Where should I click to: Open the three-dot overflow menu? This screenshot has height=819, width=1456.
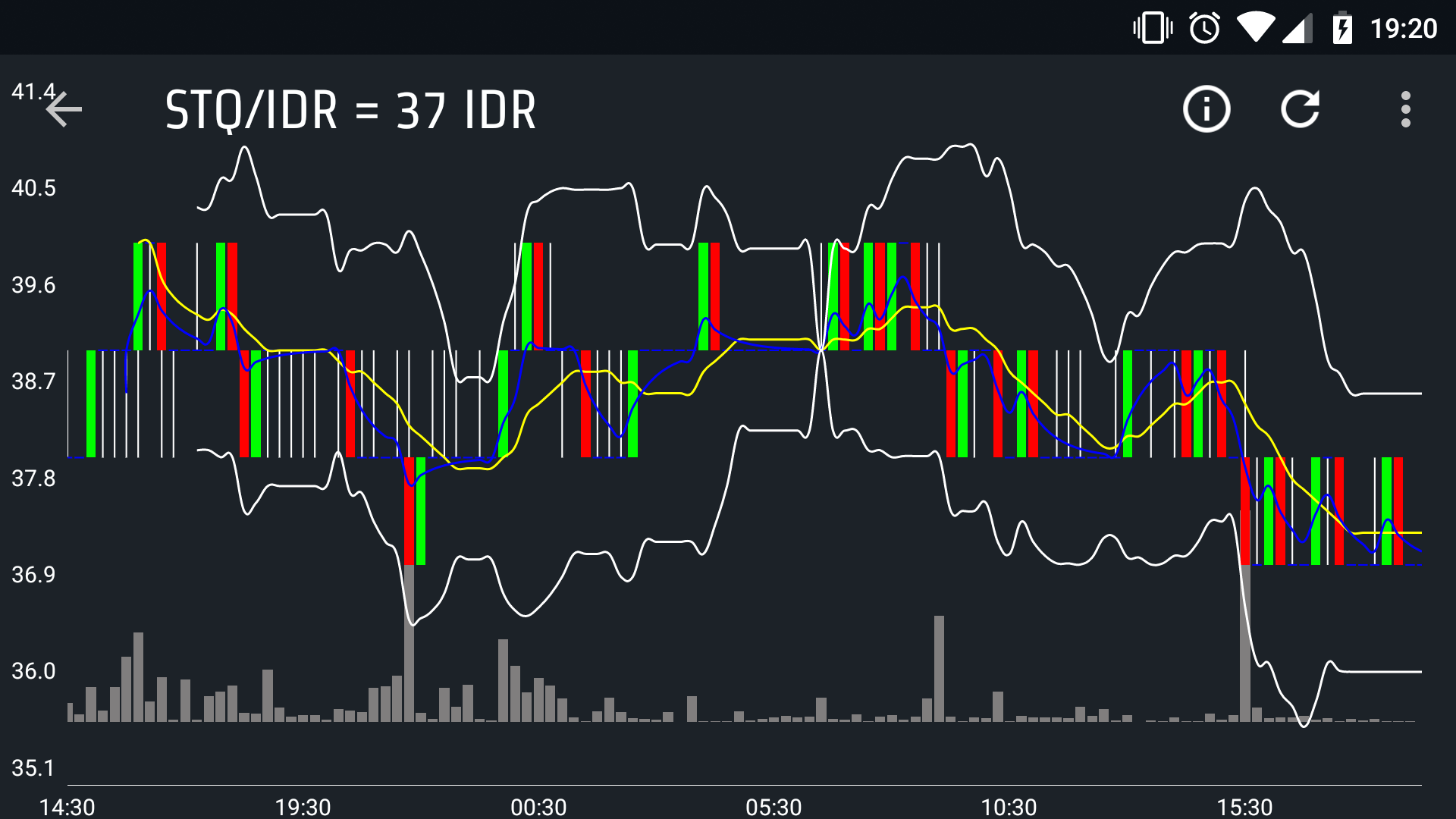1405,109
